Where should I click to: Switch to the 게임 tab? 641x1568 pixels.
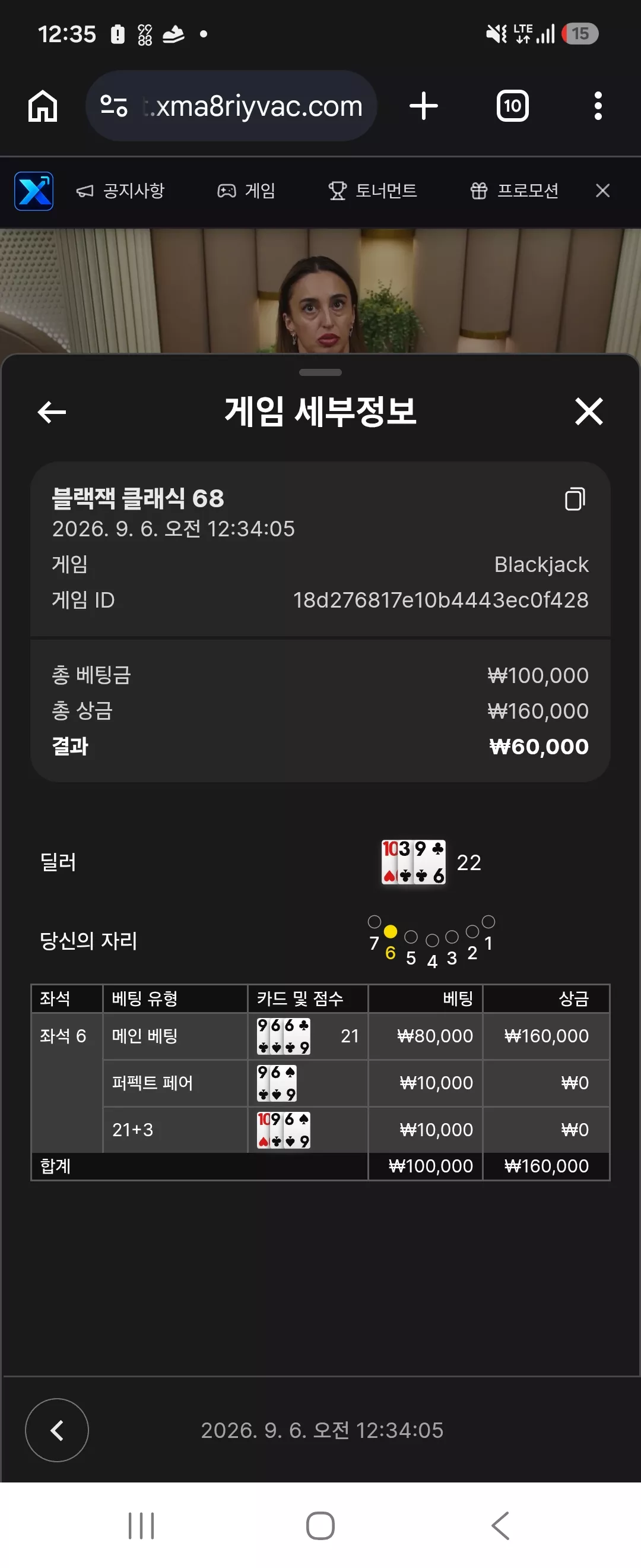246,191
